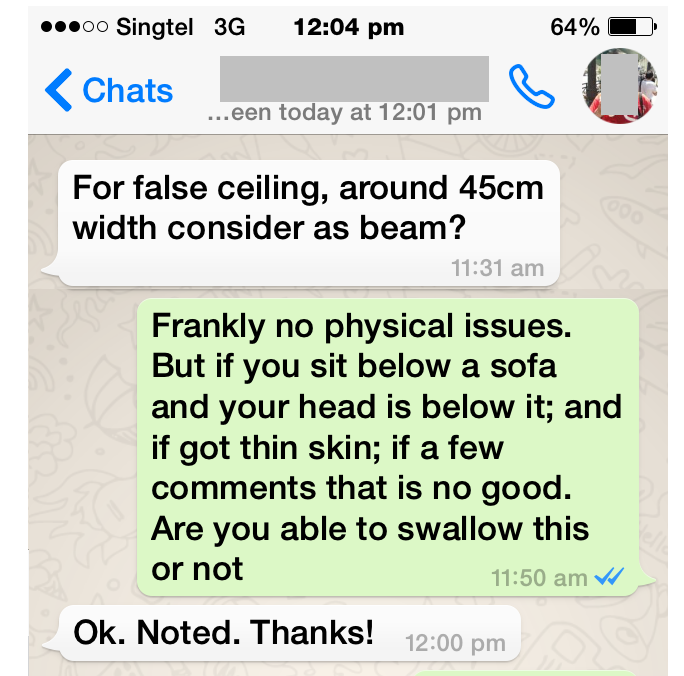Go back to Chats list
The image size is (684, 676).
(x=109, y=90)
